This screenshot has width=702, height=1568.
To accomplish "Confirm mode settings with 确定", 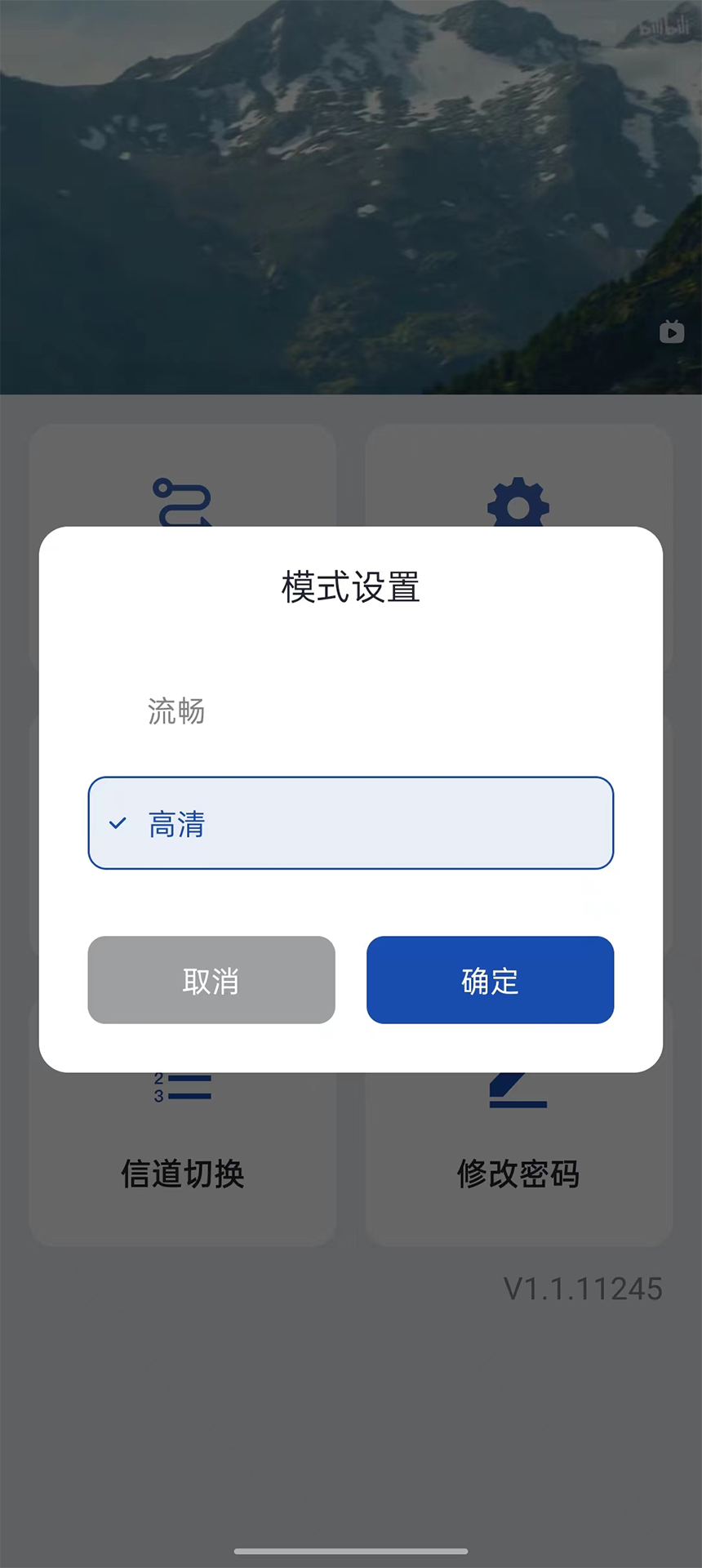I will [x=490, y=980].
